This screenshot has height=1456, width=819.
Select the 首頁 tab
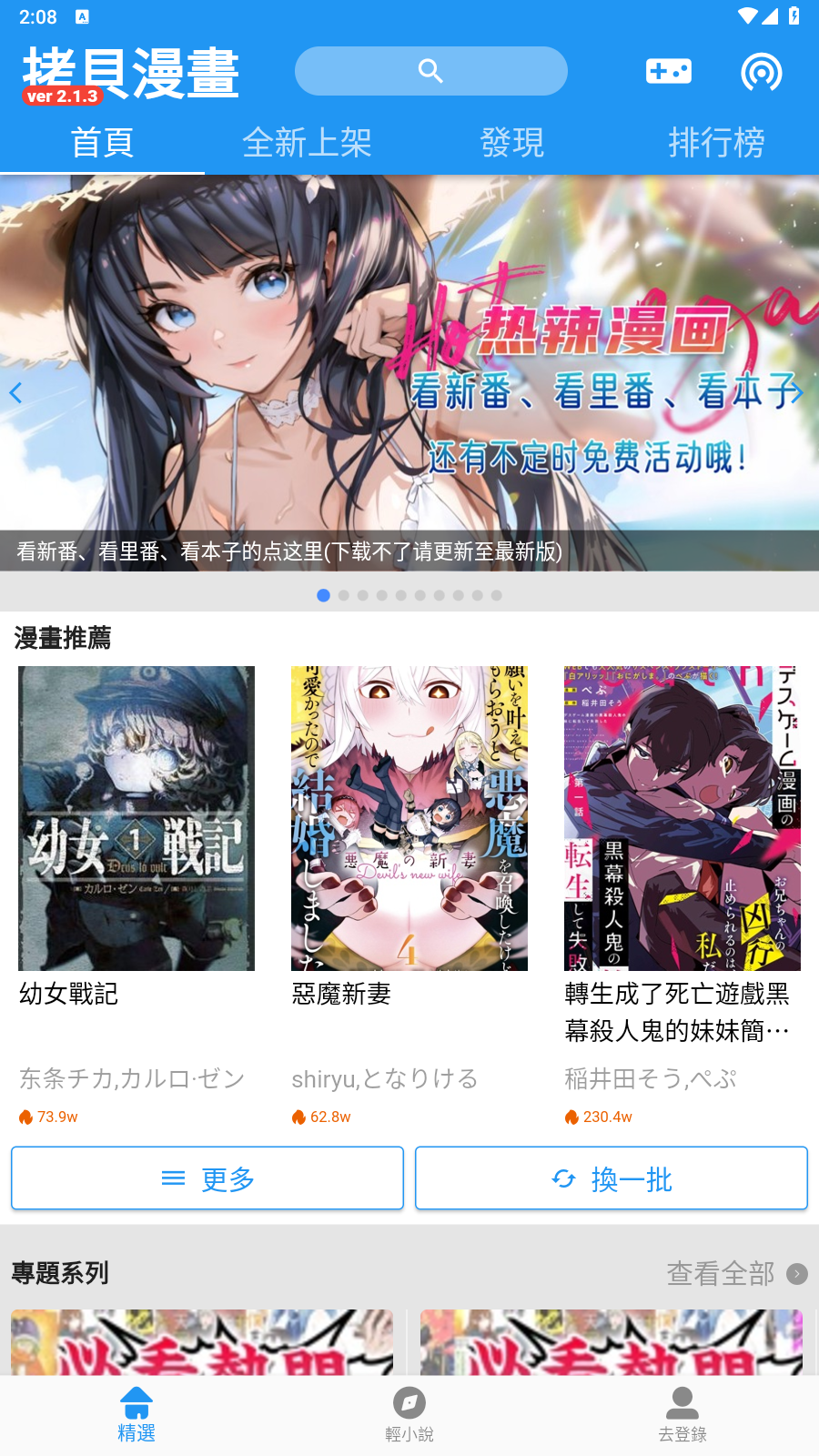pos(102,143)
